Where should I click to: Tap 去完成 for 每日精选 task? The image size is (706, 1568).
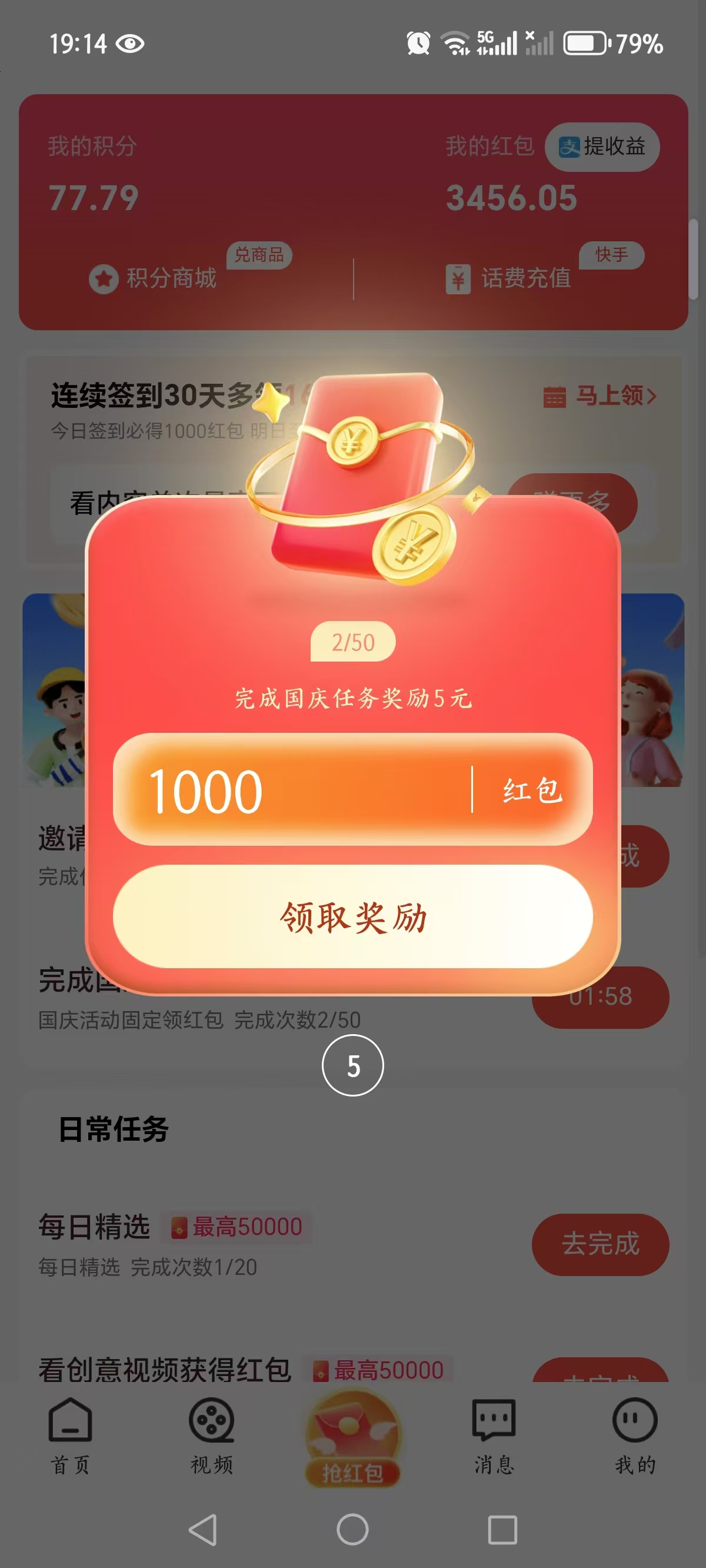[600, 1244]
